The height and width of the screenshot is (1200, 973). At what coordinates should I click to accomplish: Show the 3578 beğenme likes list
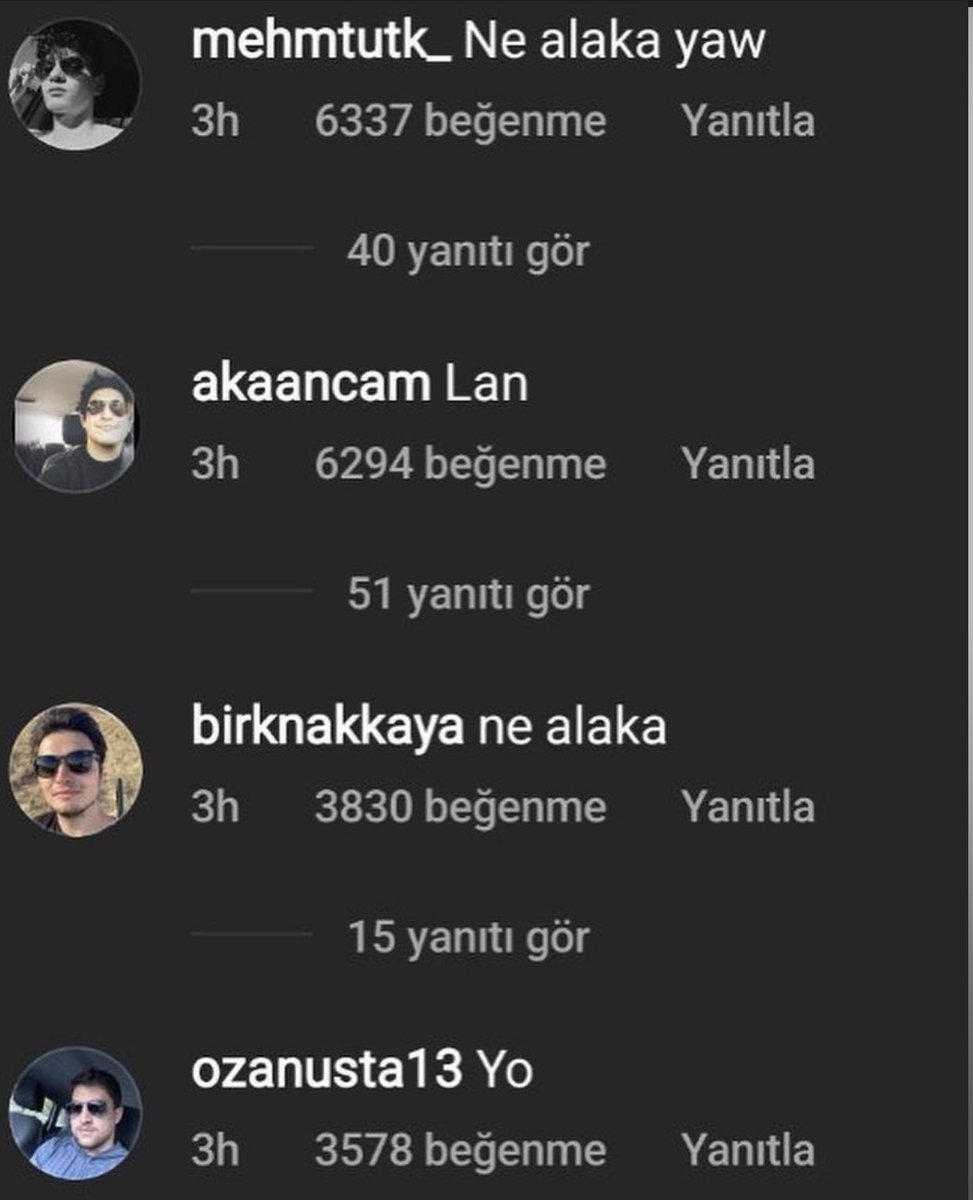[460, 1150]
